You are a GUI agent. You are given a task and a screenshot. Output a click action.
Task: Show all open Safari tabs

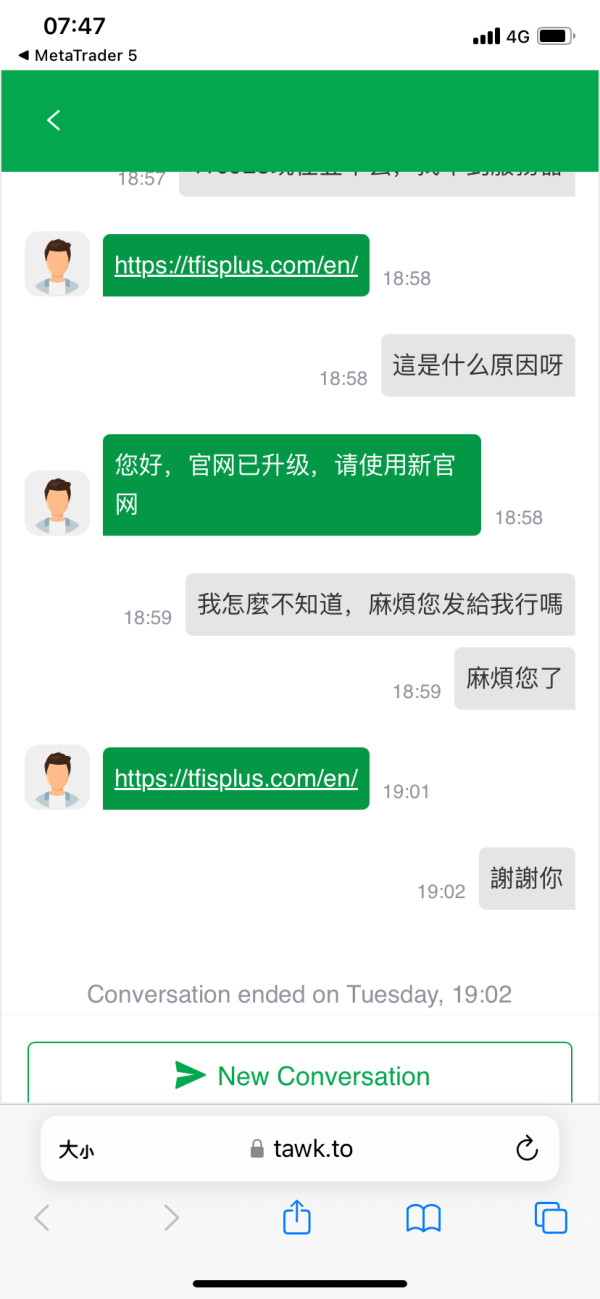point(551,1217)
